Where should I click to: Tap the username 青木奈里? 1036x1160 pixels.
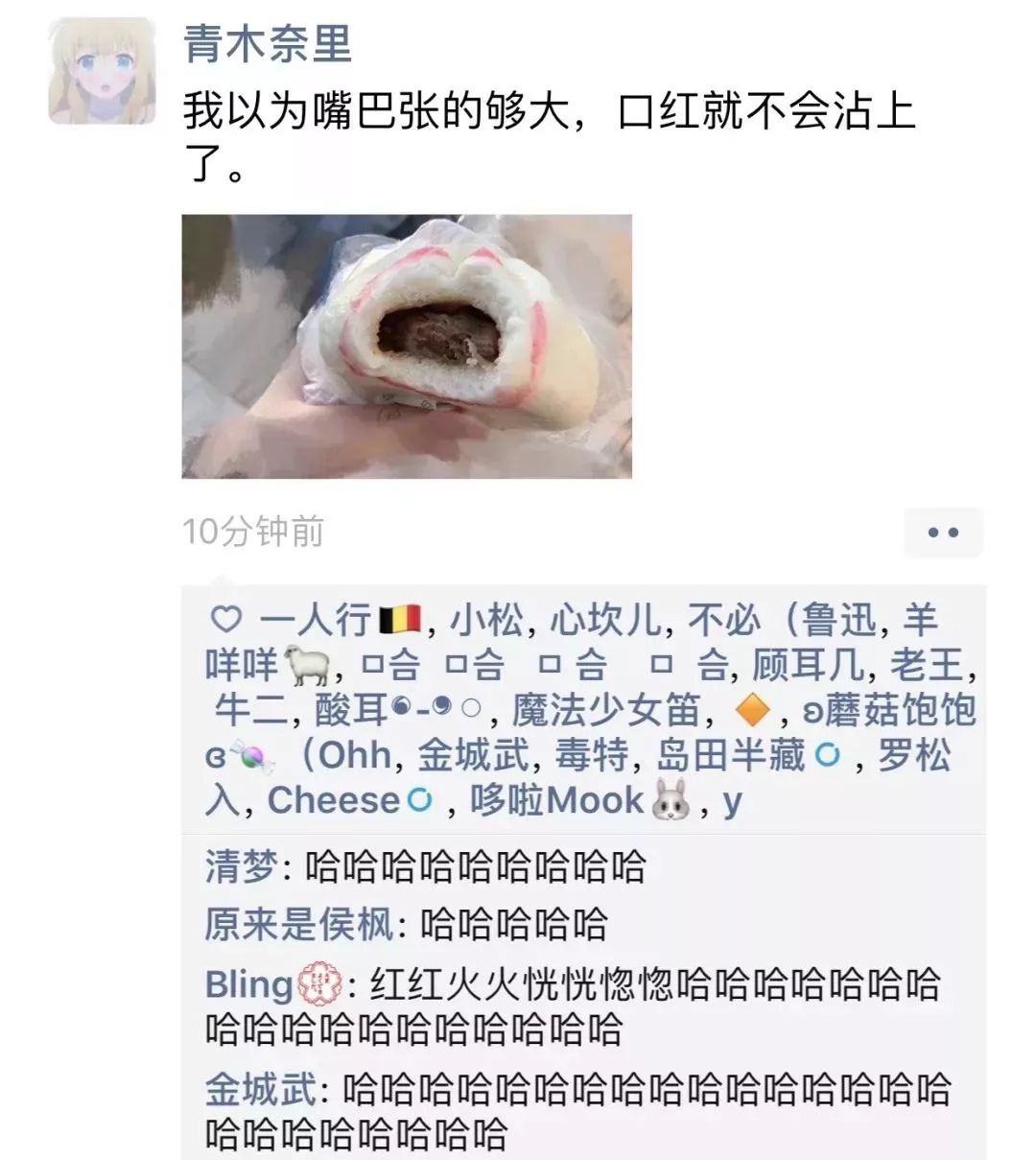click(x=268, y=44)
